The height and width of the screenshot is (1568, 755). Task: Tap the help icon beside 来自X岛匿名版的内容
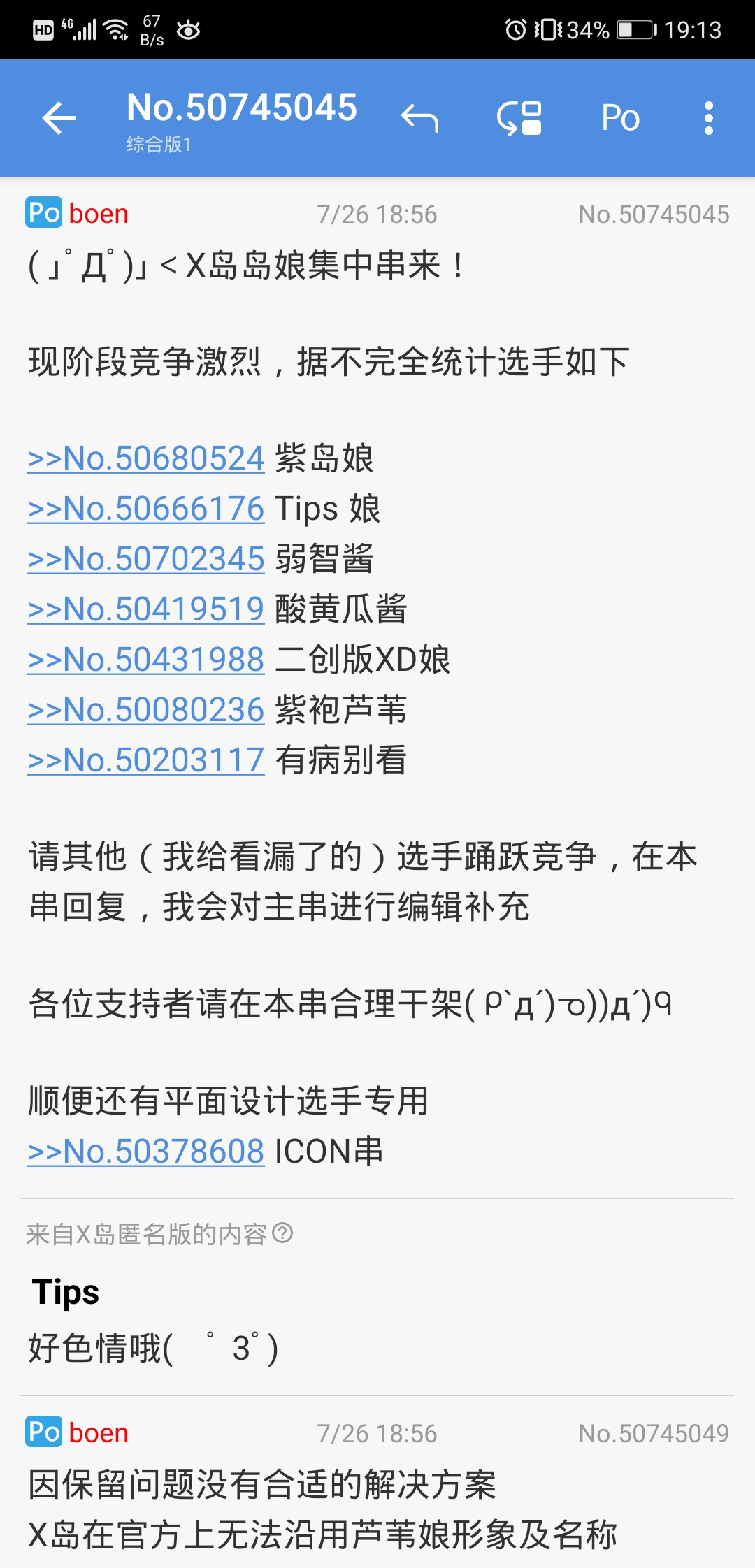(282, 1233)
